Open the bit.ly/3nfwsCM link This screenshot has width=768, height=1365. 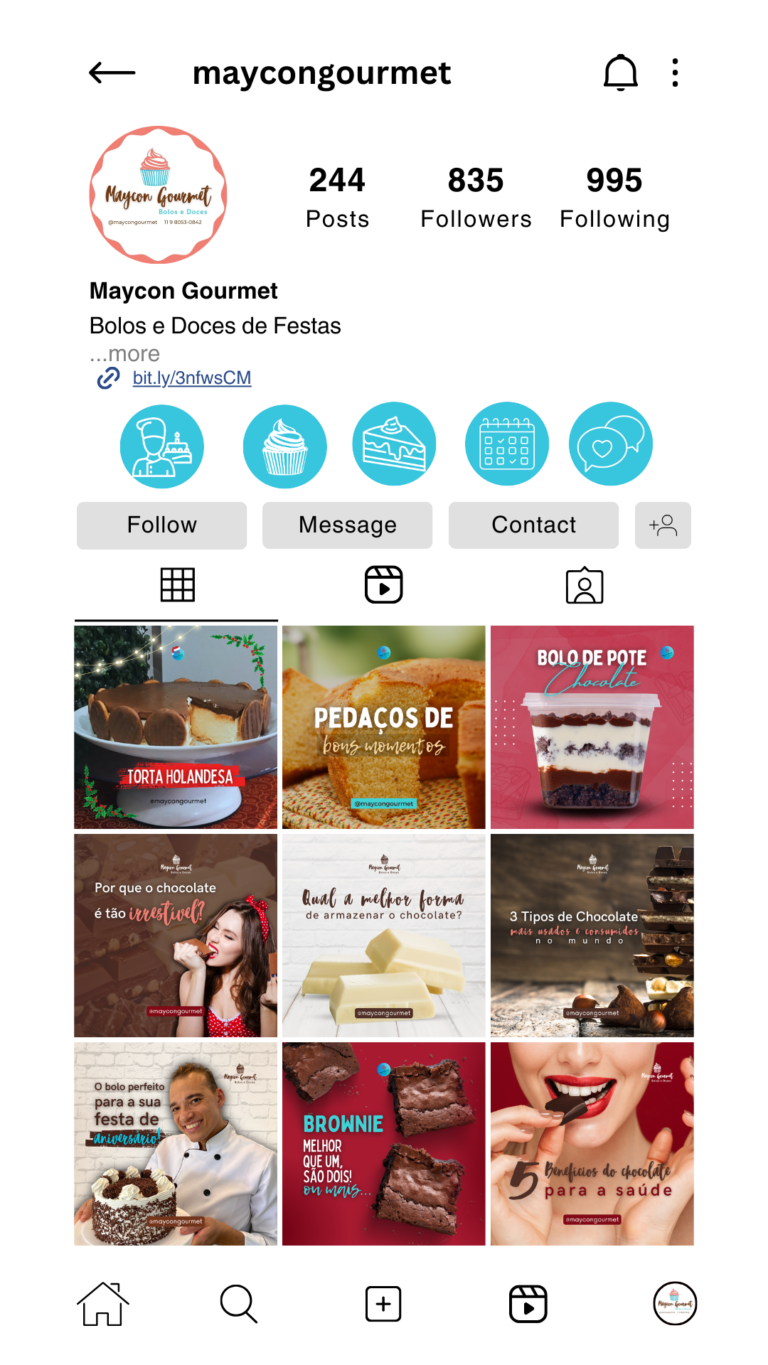tap(191, 378)
